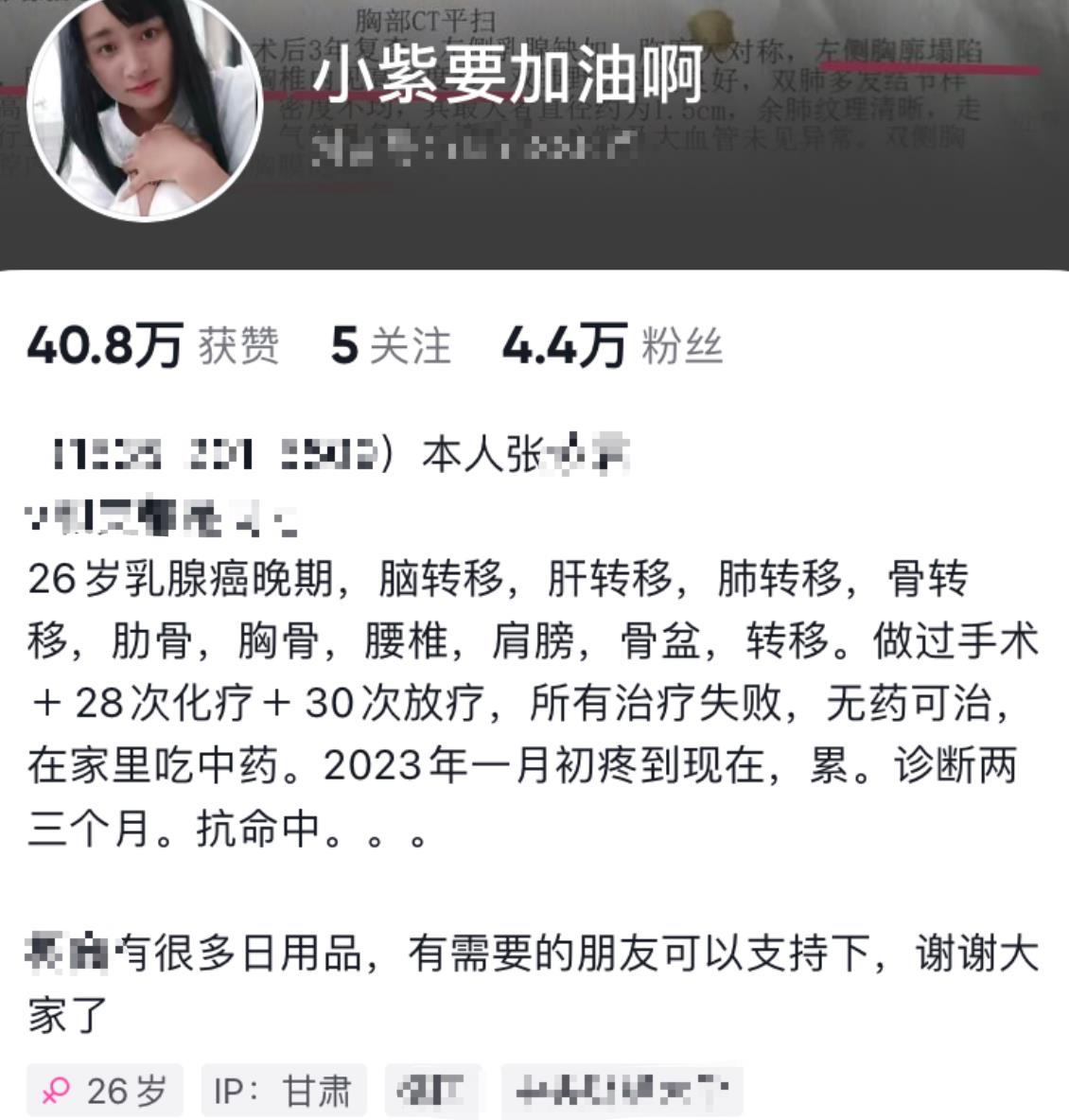Open the 4.4万 粉丝 followers list

tap(611, 346)
